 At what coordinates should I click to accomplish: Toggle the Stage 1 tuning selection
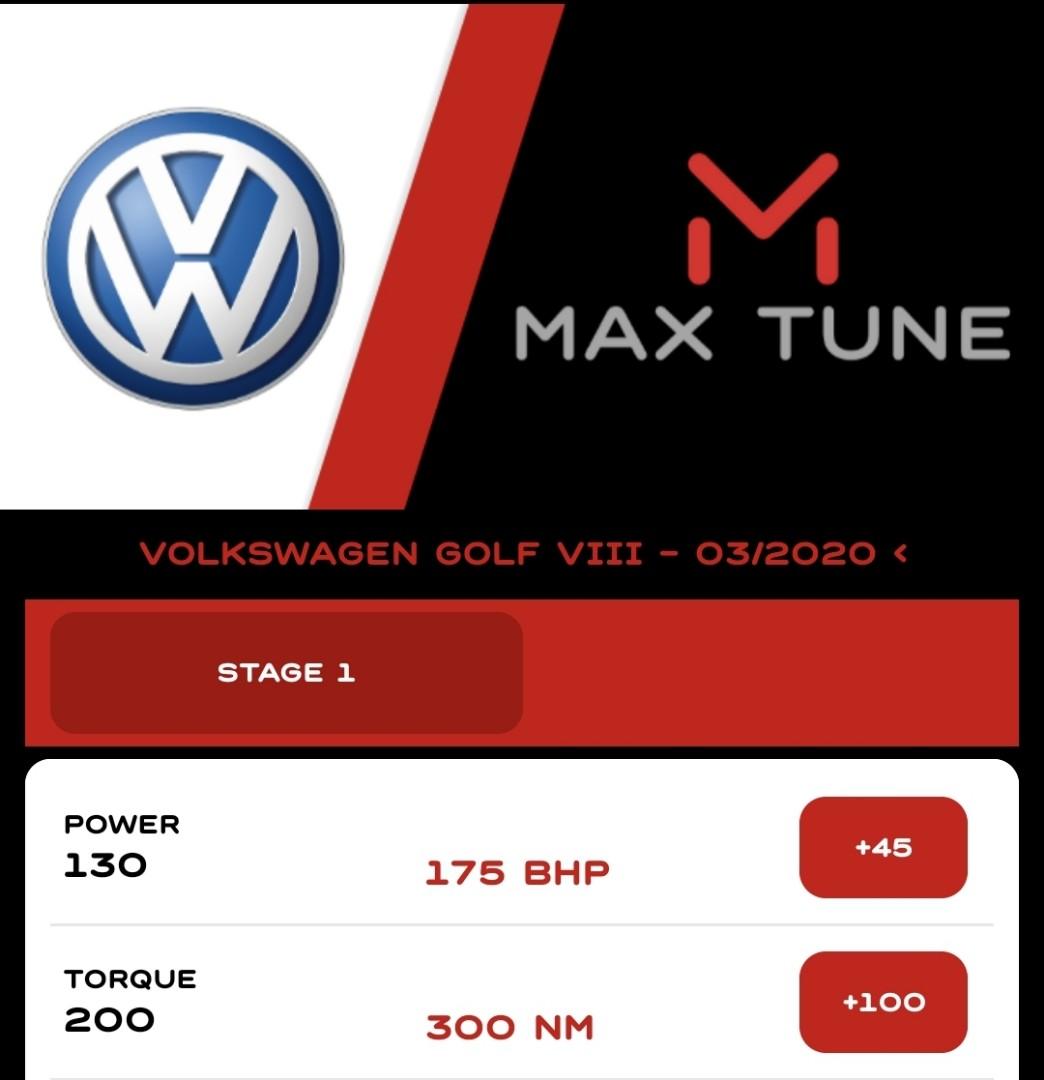[287, 671]
